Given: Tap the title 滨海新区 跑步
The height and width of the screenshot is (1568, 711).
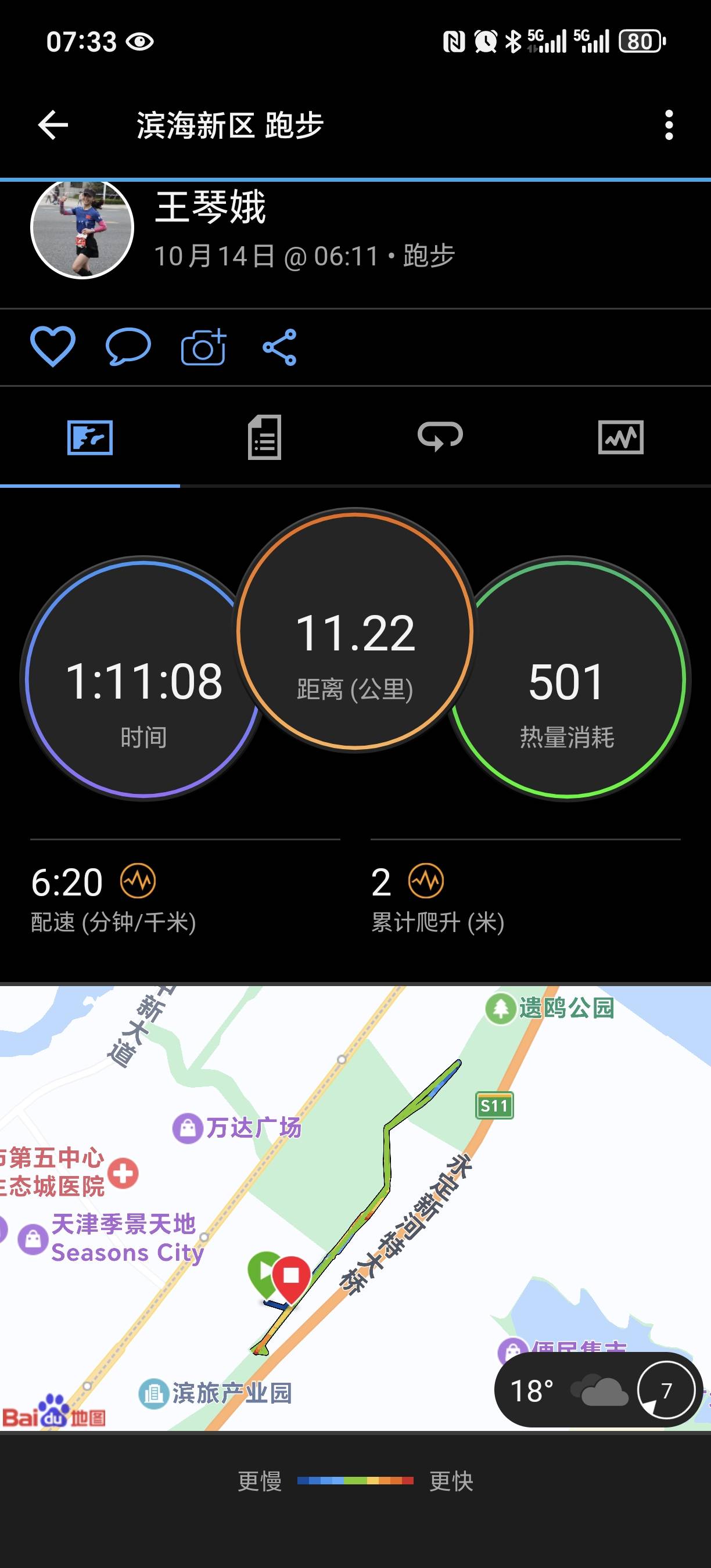Looking at the screenshot, I should (230, 125).
